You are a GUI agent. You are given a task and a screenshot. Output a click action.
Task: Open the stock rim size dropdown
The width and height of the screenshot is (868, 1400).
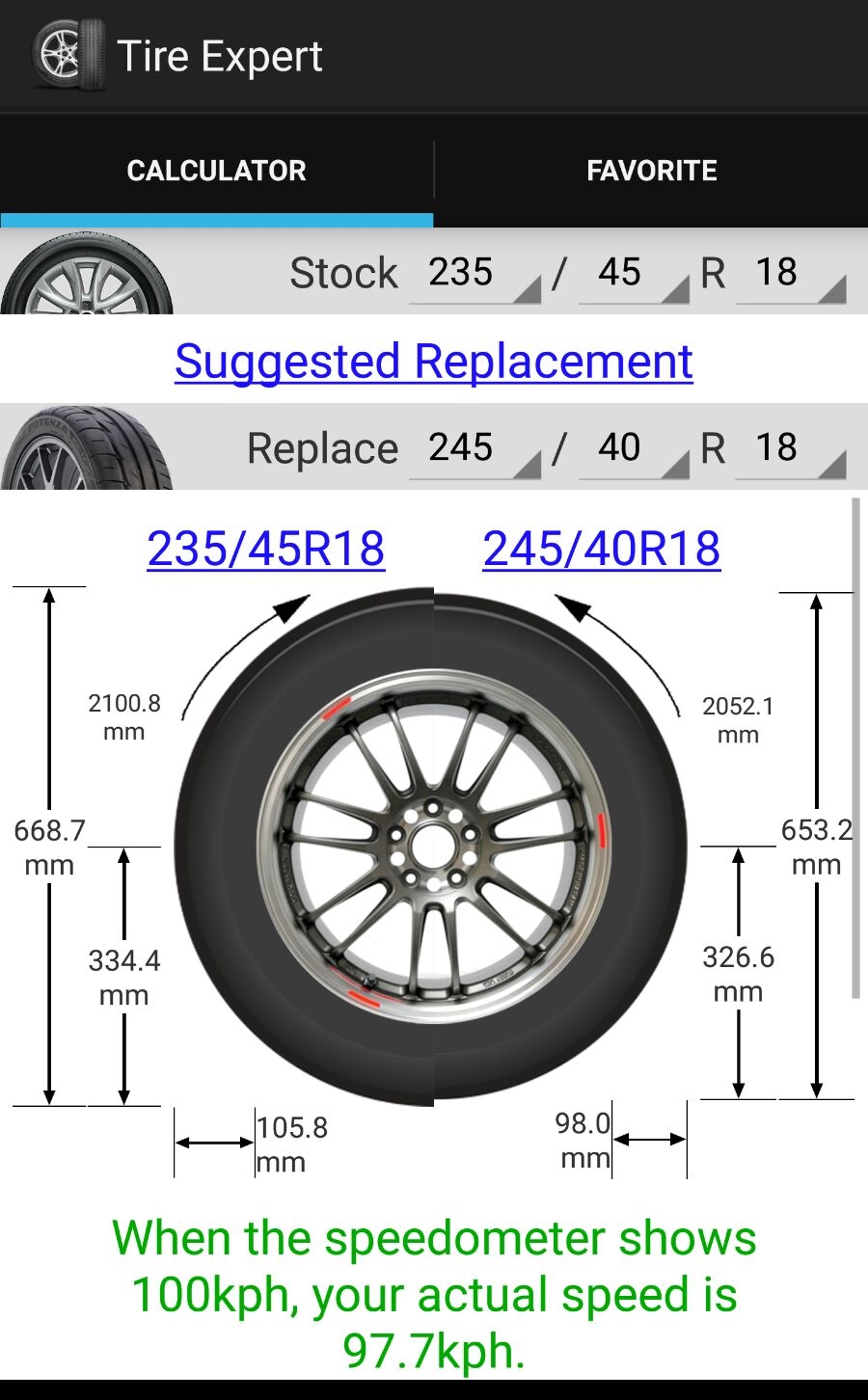tap(791, 274)
